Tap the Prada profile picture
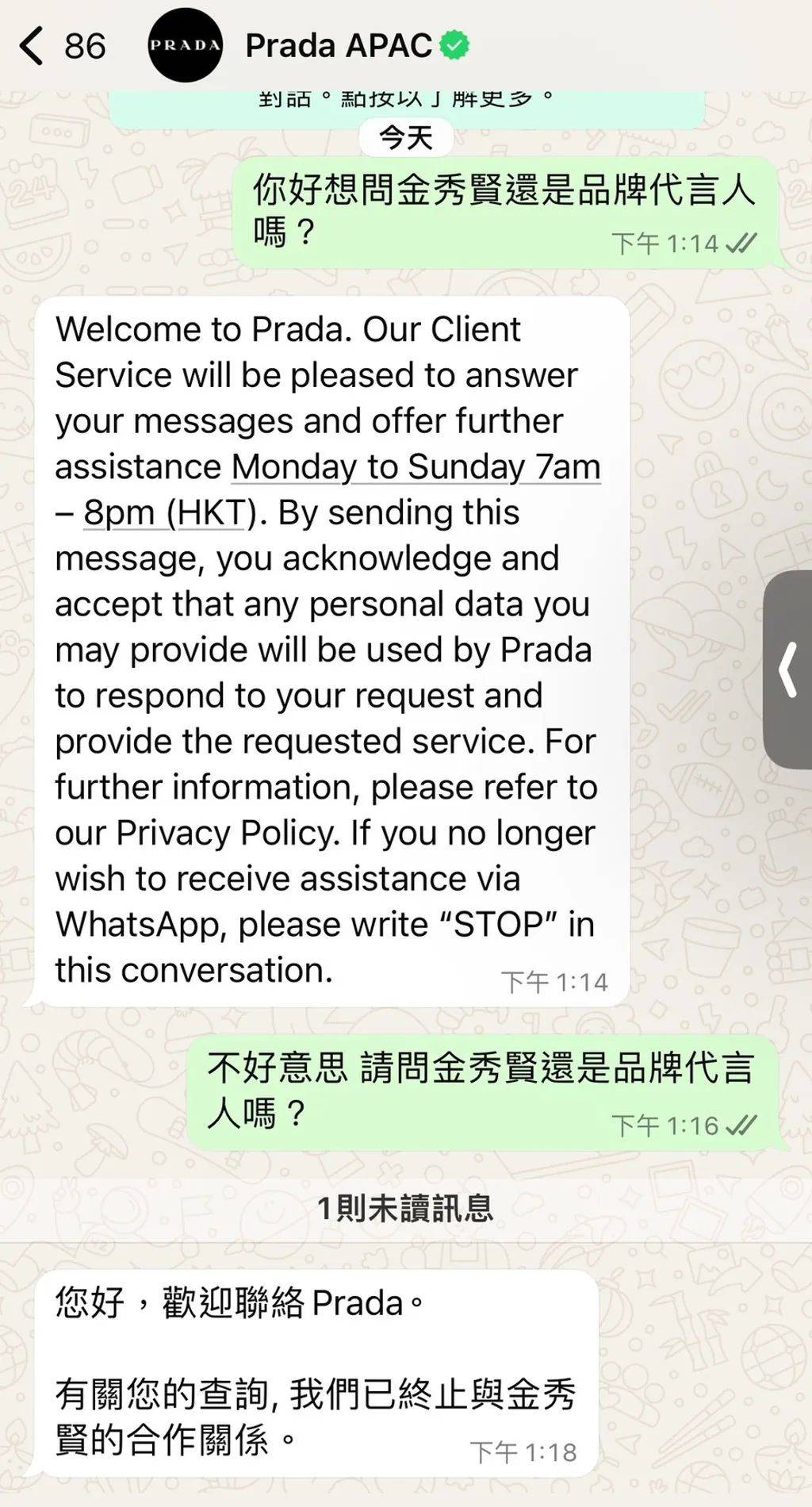 click(x=185, y=45)
